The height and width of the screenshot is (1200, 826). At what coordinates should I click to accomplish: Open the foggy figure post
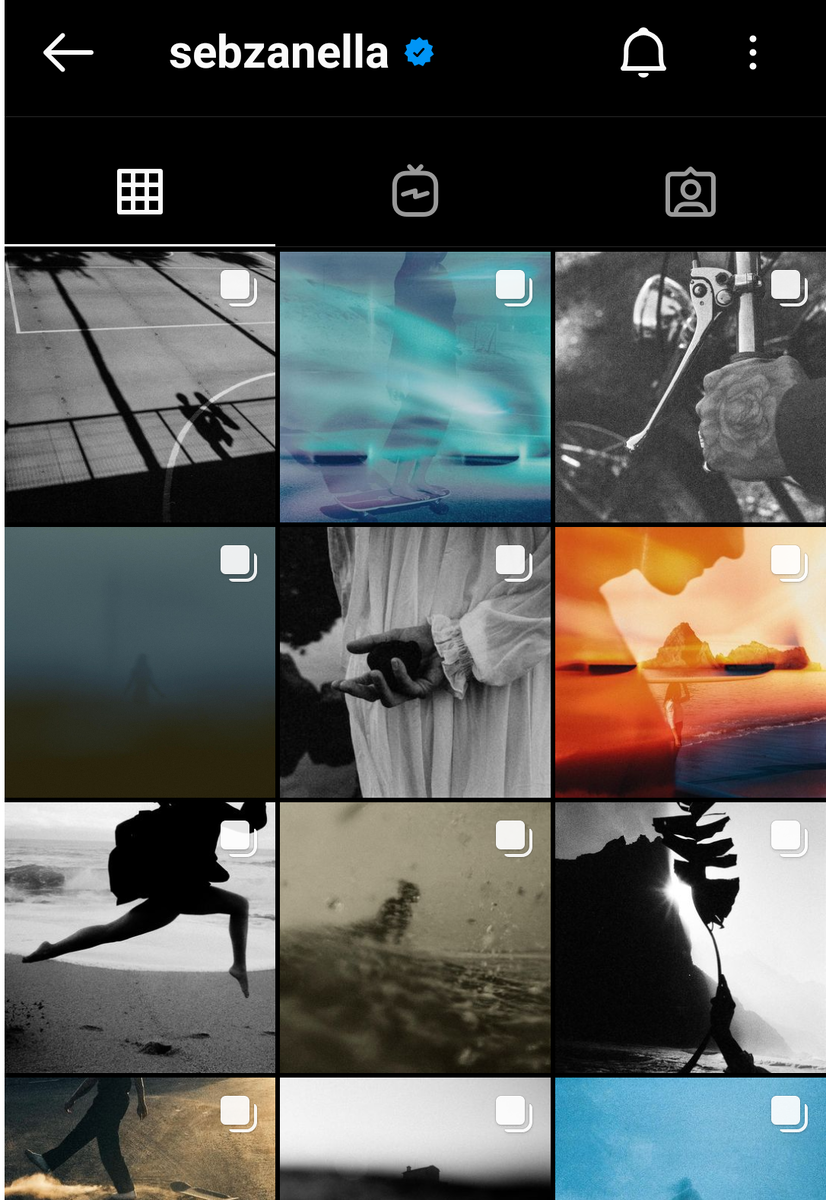pyautogui.click(x=140, y=662)
